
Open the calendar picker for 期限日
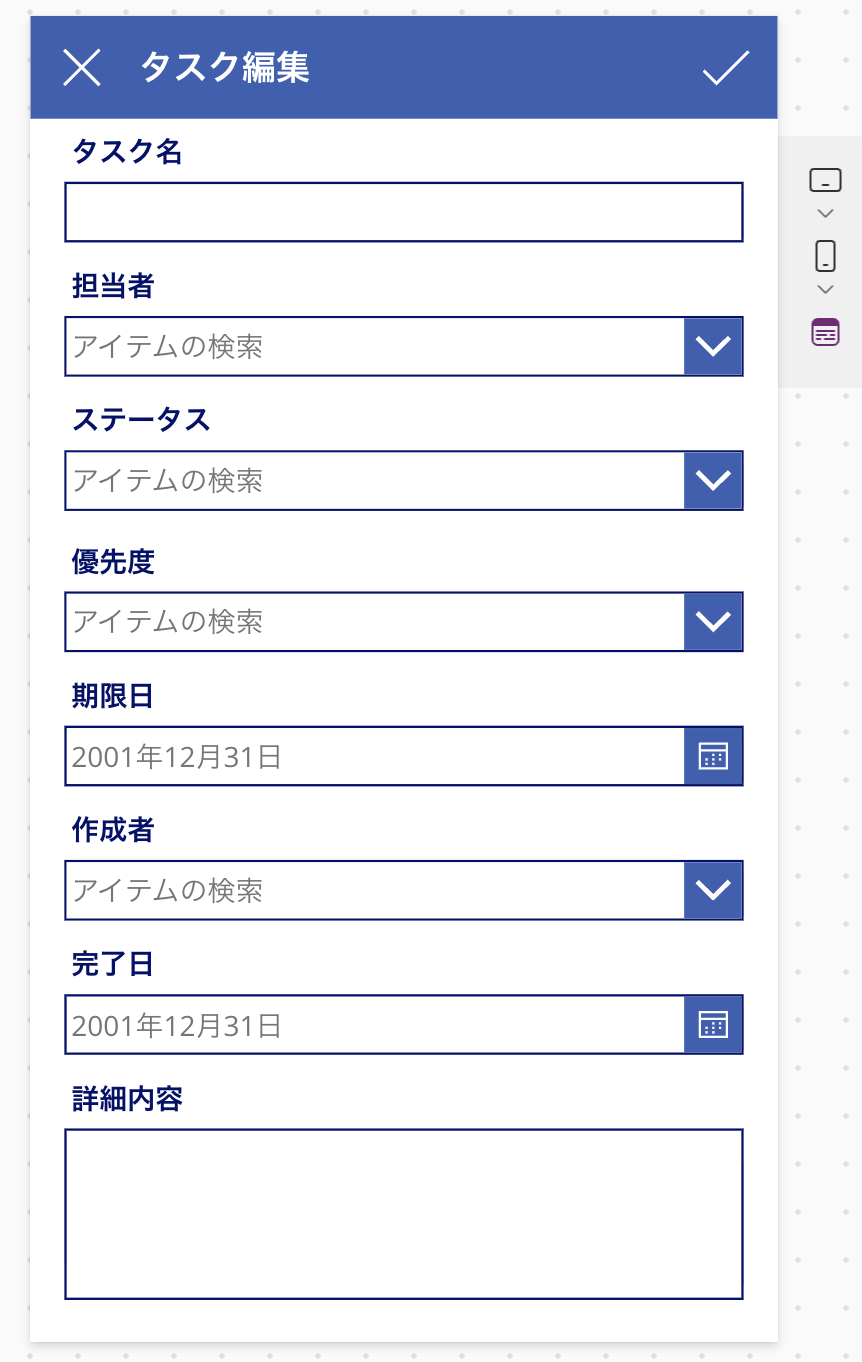click(x=712, y=757)
